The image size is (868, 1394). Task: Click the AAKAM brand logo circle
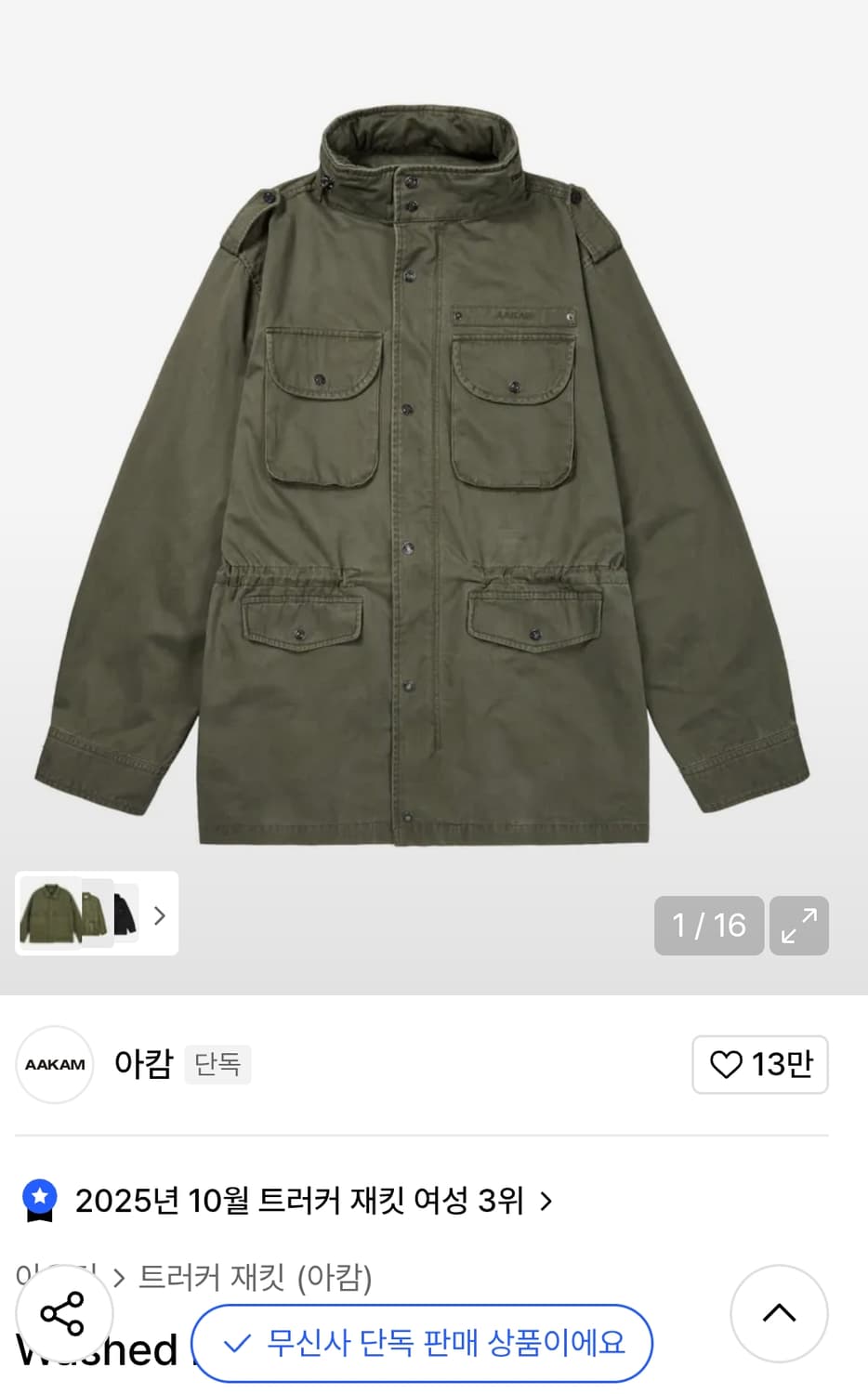(x=54, y=1065)
